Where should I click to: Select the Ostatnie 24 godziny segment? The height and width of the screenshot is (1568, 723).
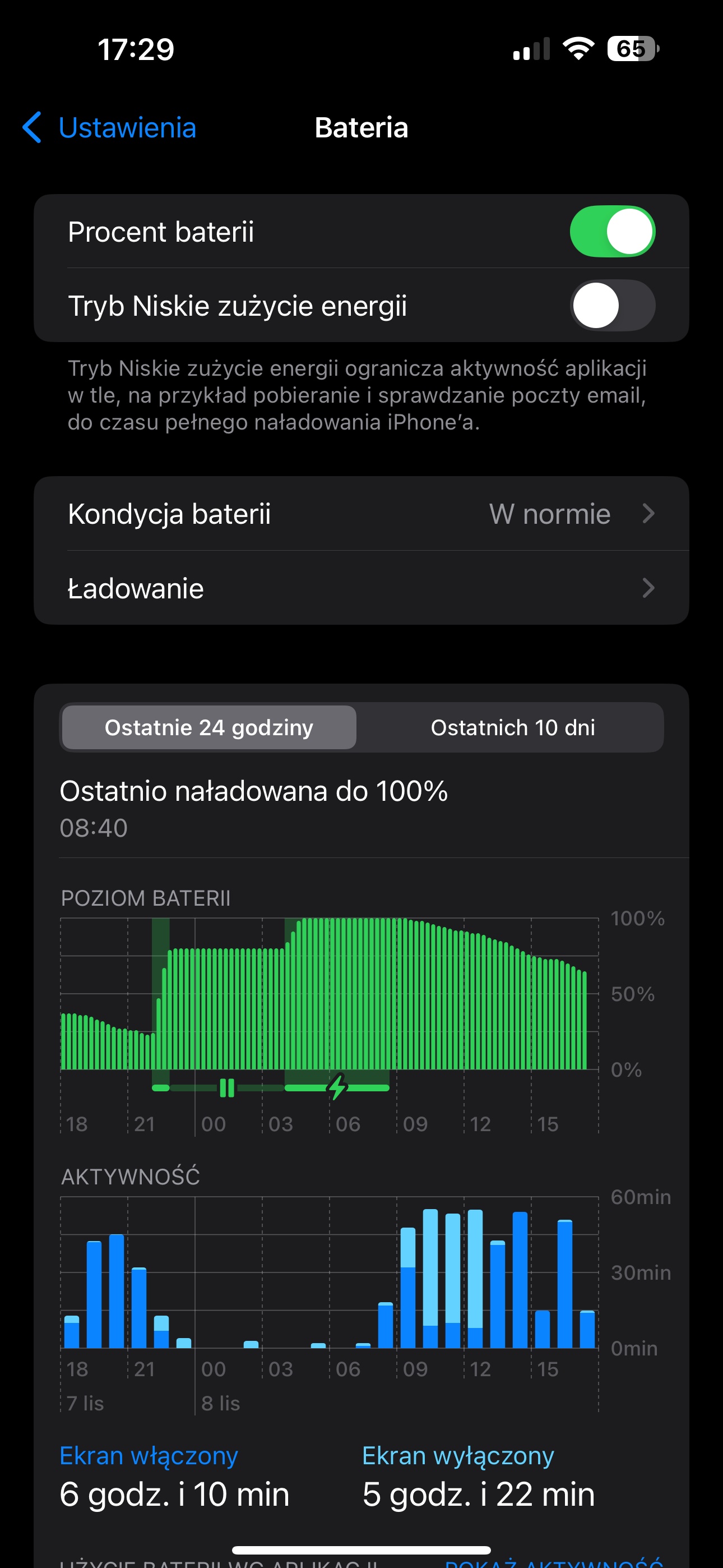click(208, 727)
